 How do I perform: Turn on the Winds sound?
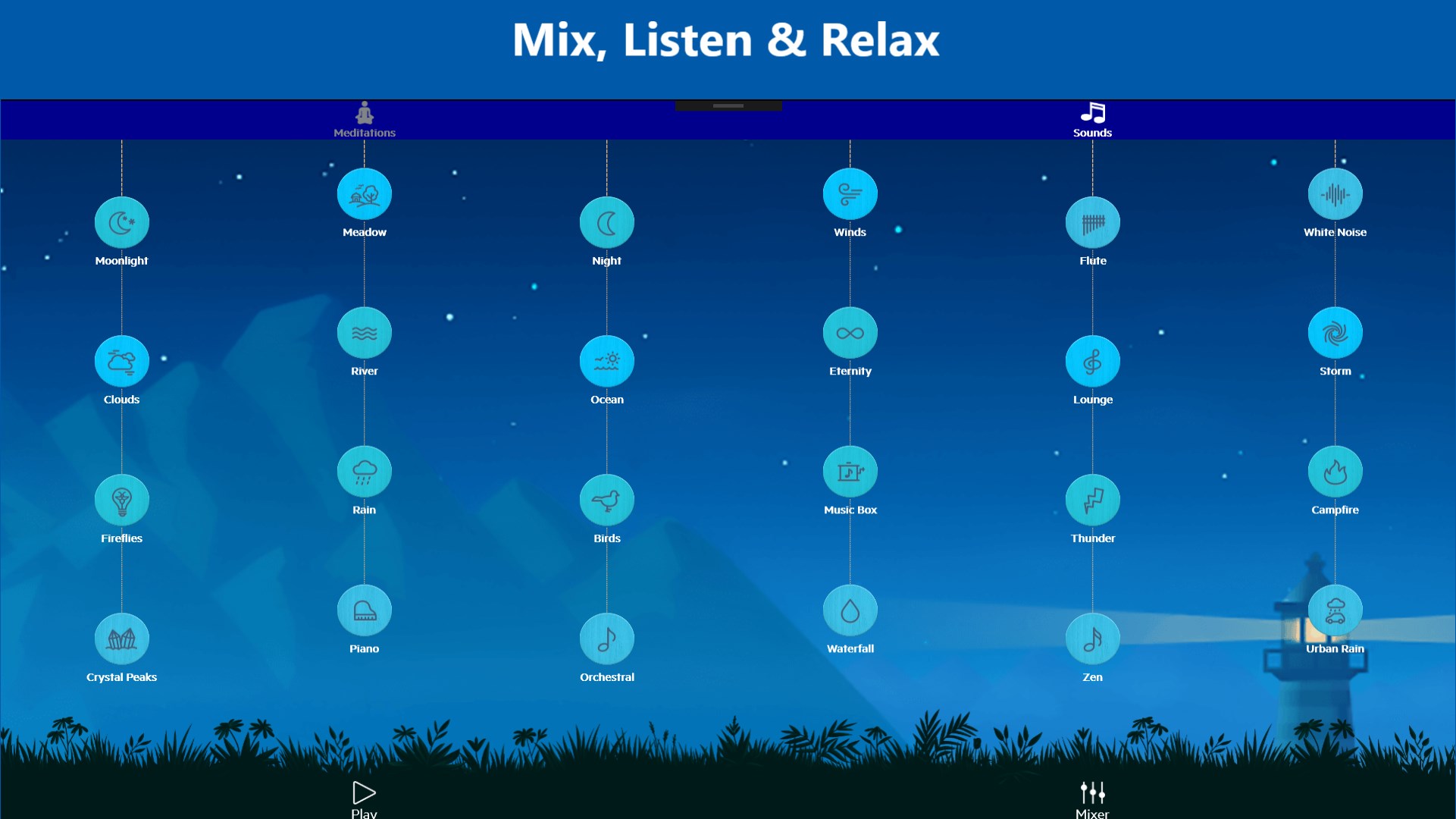[850, 195]
